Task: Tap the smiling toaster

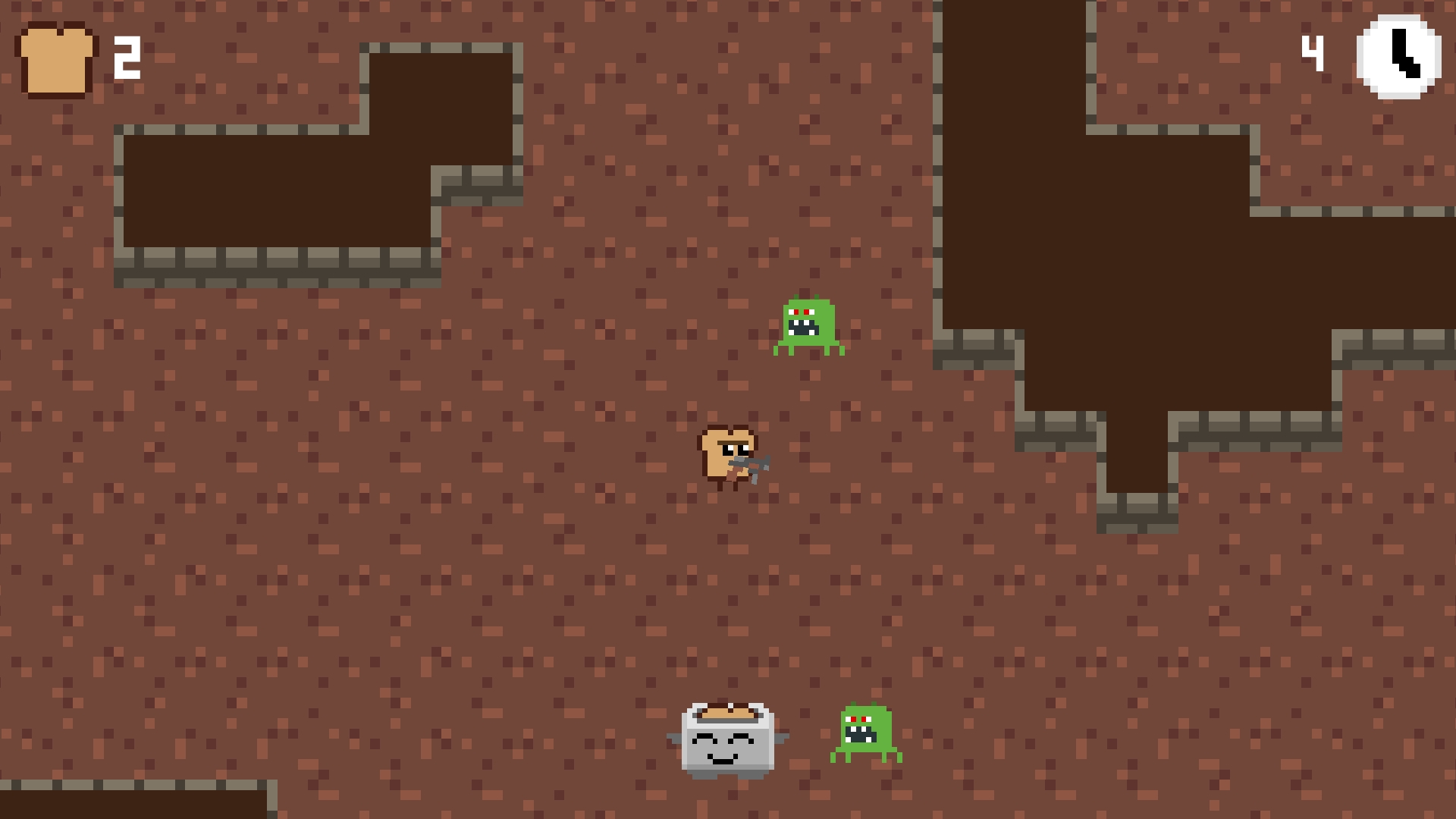Action: coord(727,740)
